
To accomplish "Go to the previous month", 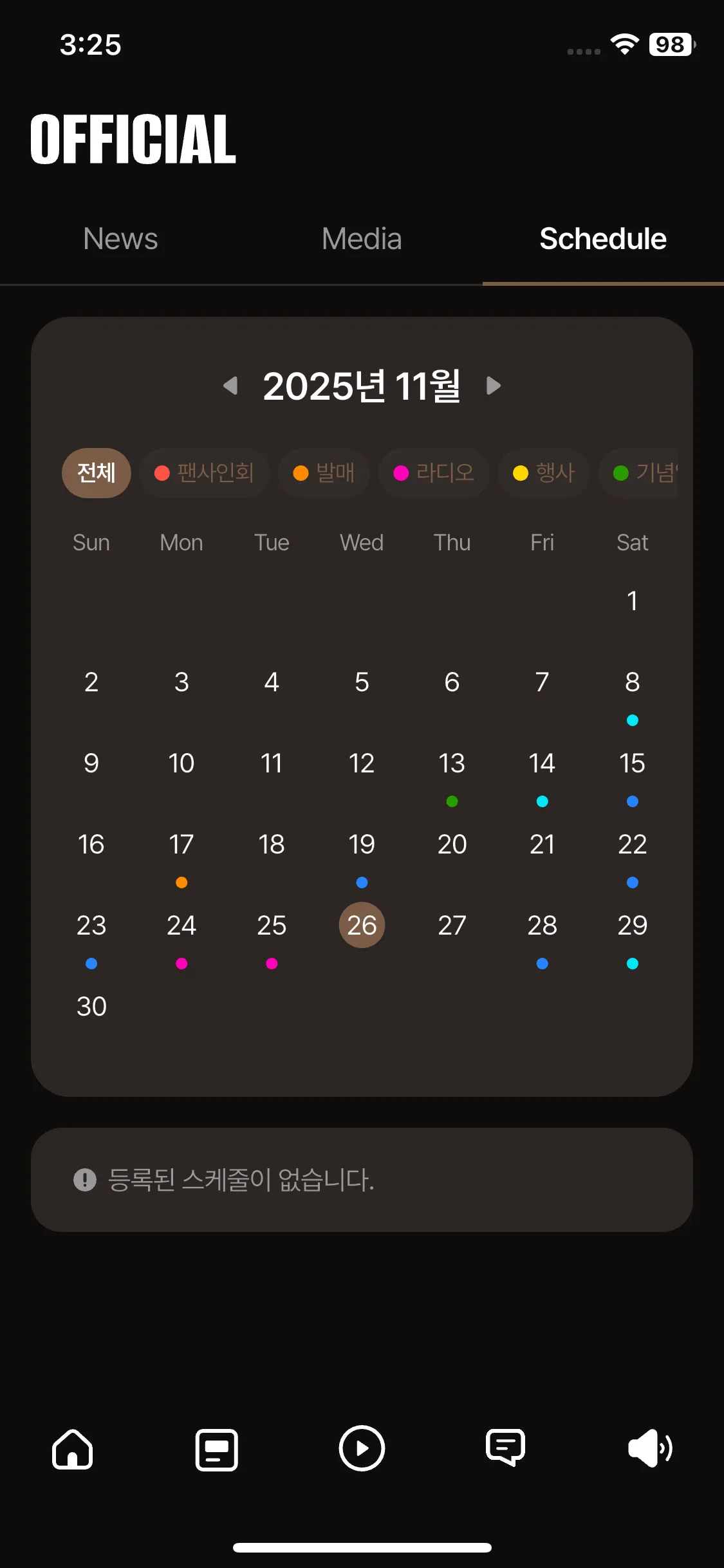I will point(230,386).
